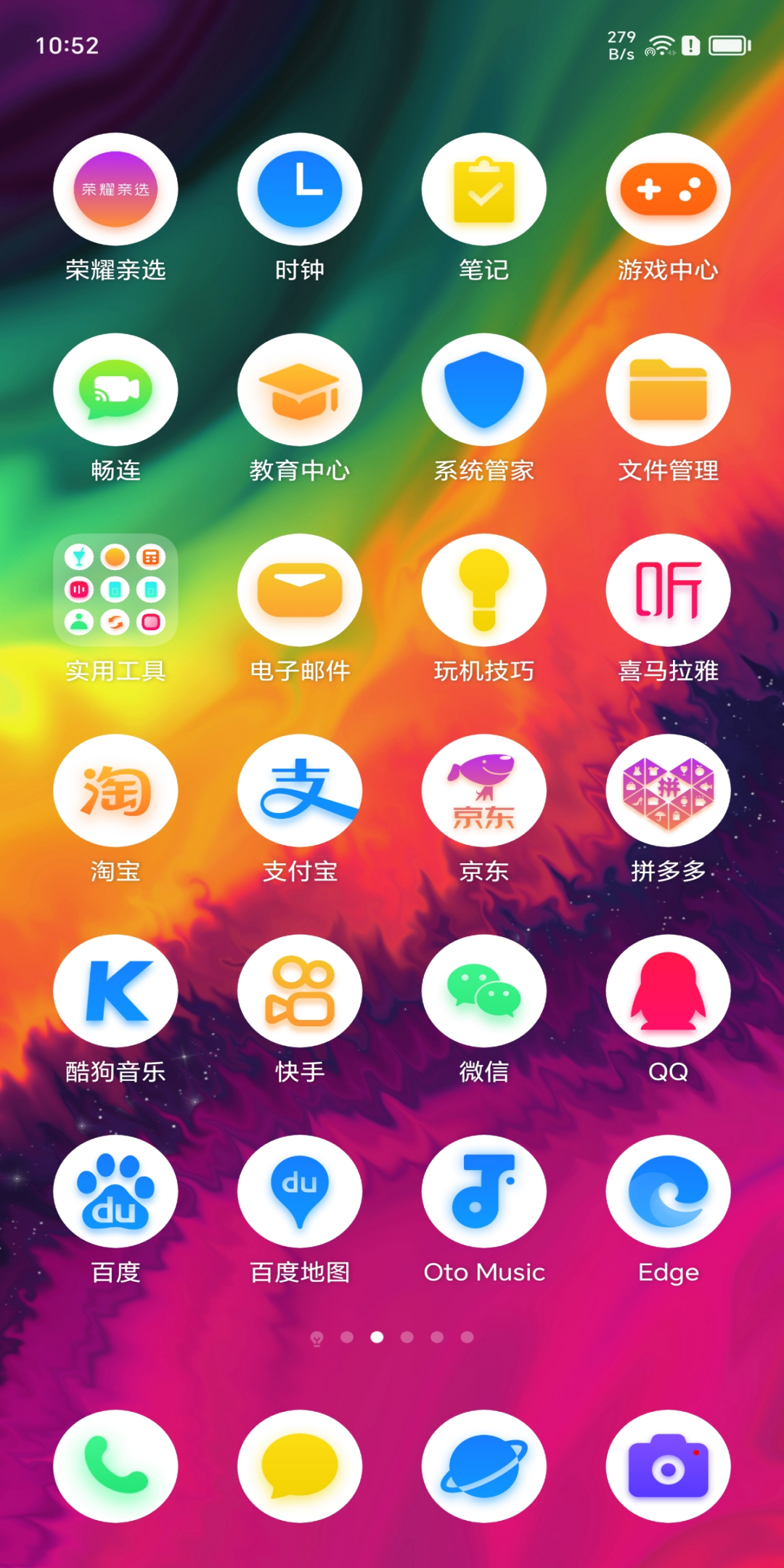This screenshot has width=784, height=1568.
Task: Launch the Edge browser
Action: point(669,1191)
